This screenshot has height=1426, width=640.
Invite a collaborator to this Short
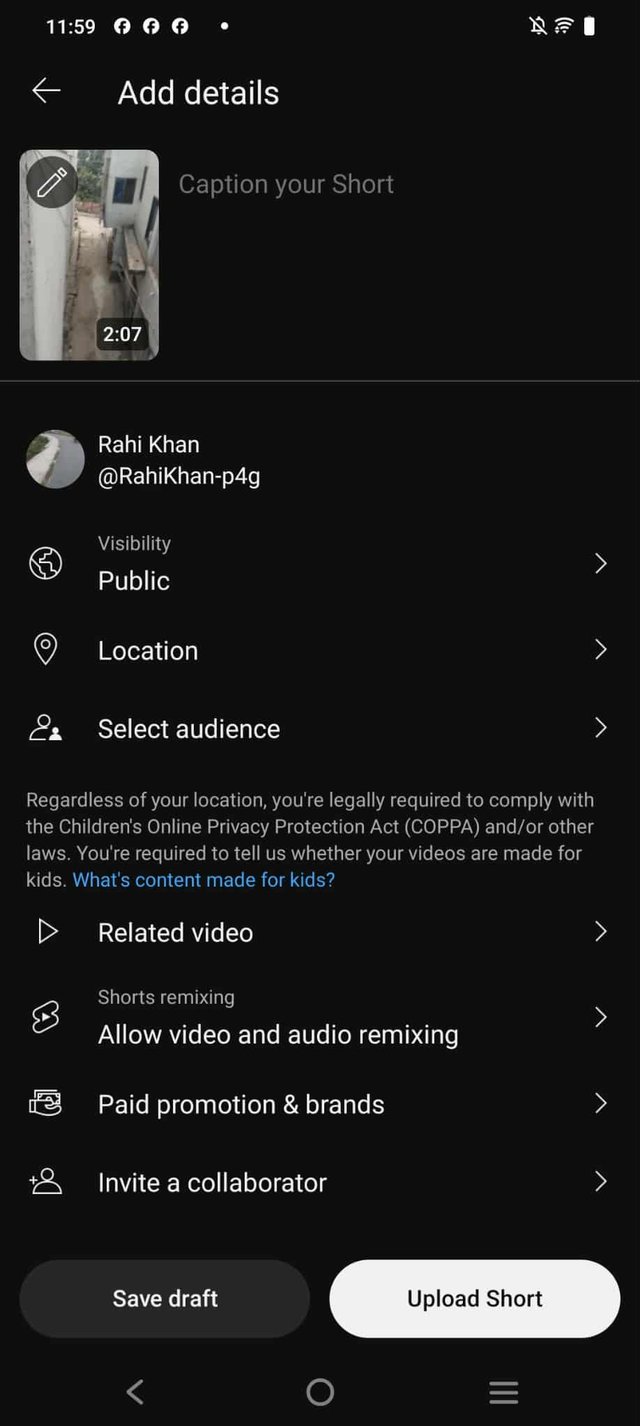tap(320, 1183)
